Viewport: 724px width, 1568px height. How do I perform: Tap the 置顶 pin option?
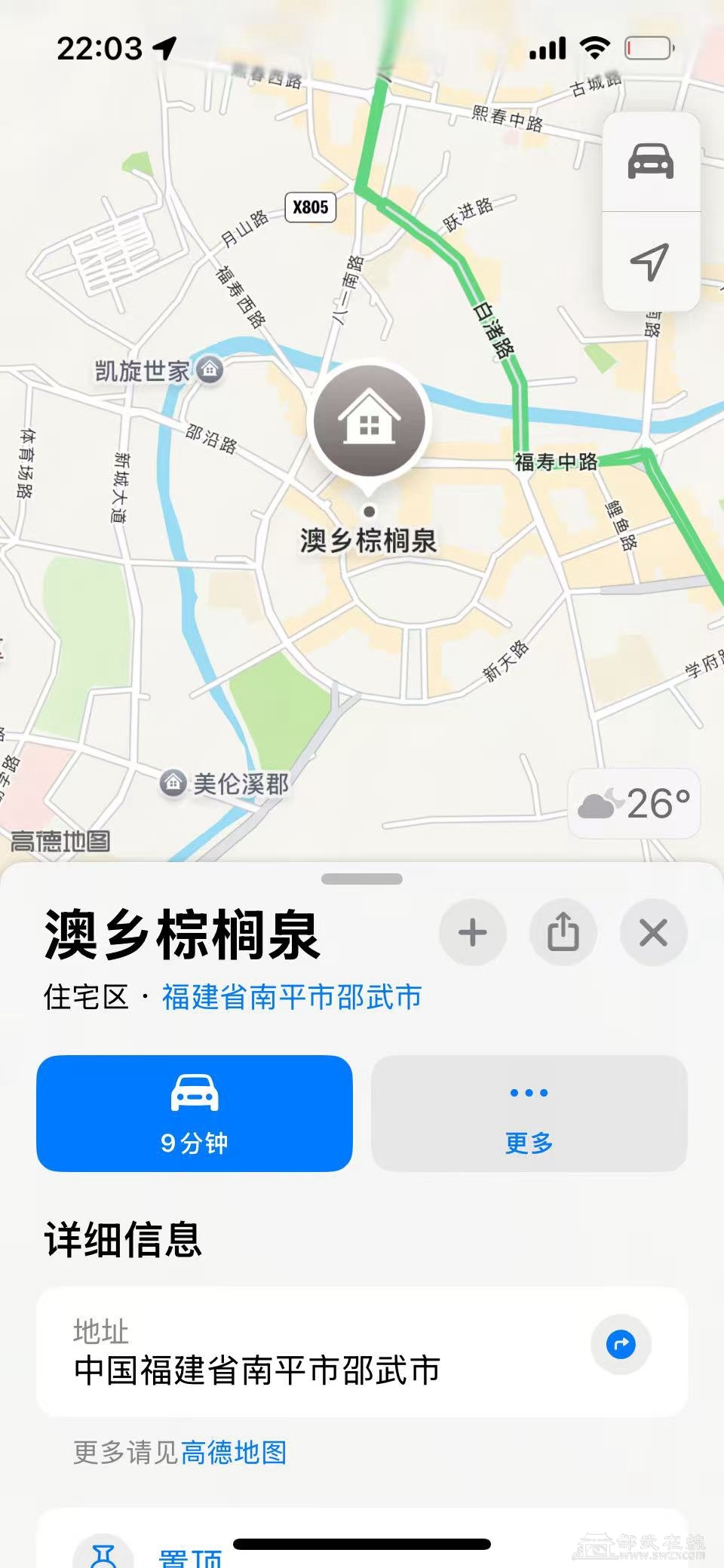pyautogui.click(x=190, y=1555)
